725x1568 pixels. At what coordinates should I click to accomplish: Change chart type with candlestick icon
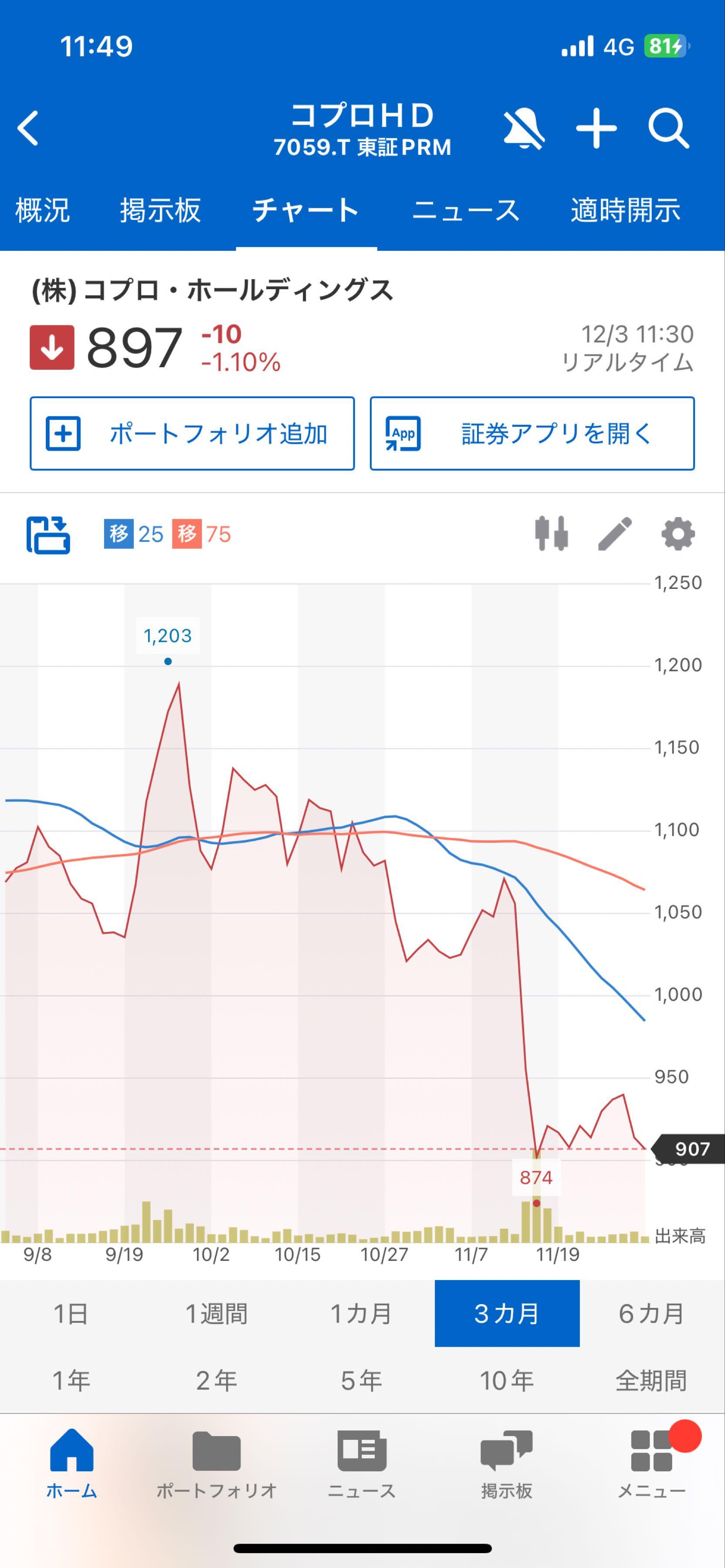[x=552, y=534]
